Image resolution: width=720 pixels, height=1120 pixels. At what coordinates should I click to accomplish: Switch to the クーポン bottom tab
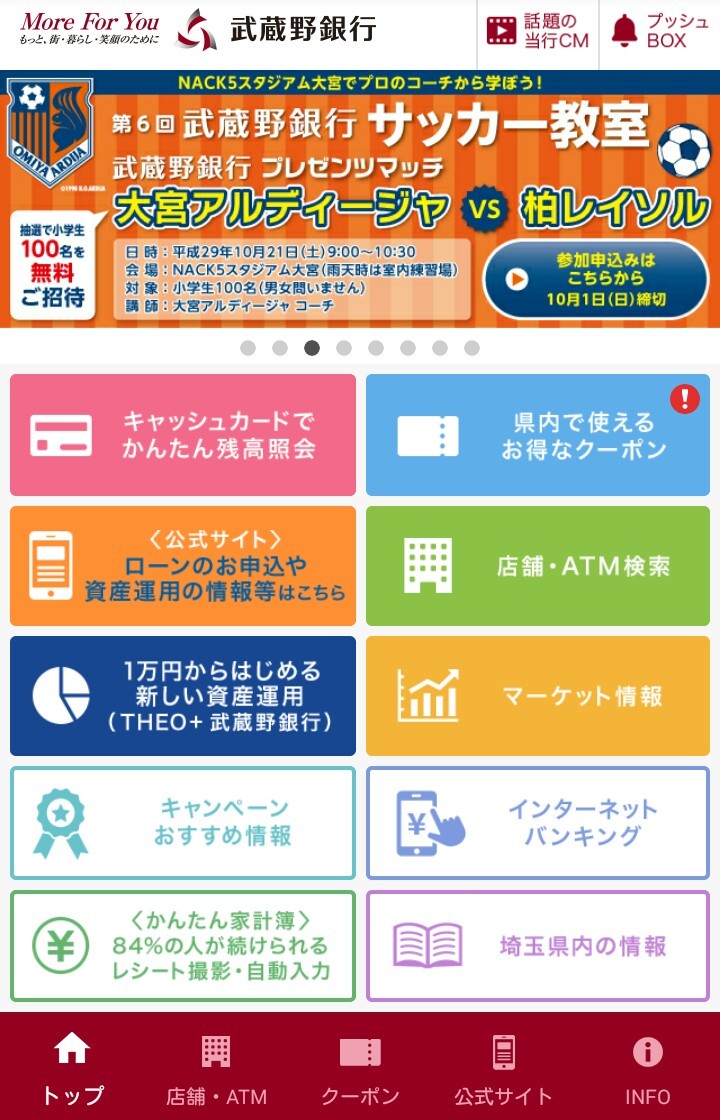pos(360,1068)
